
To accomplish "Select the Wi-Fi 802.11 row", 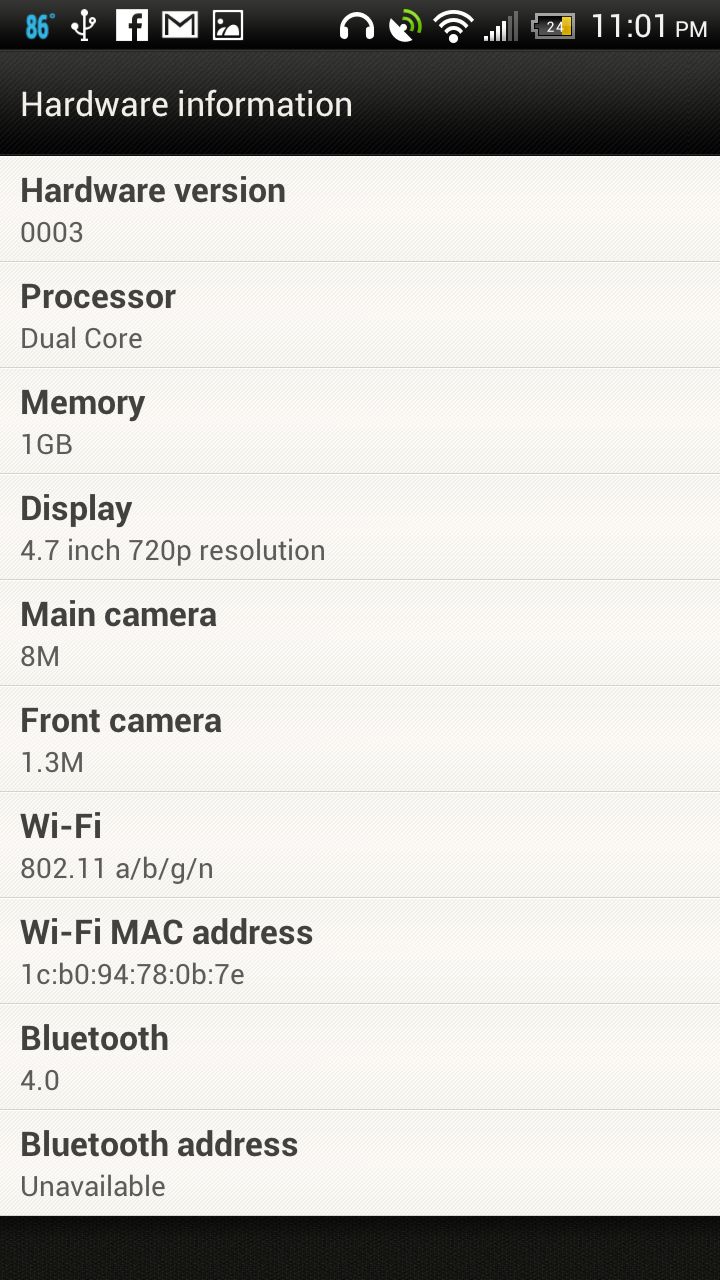I will tap(360, 845).
